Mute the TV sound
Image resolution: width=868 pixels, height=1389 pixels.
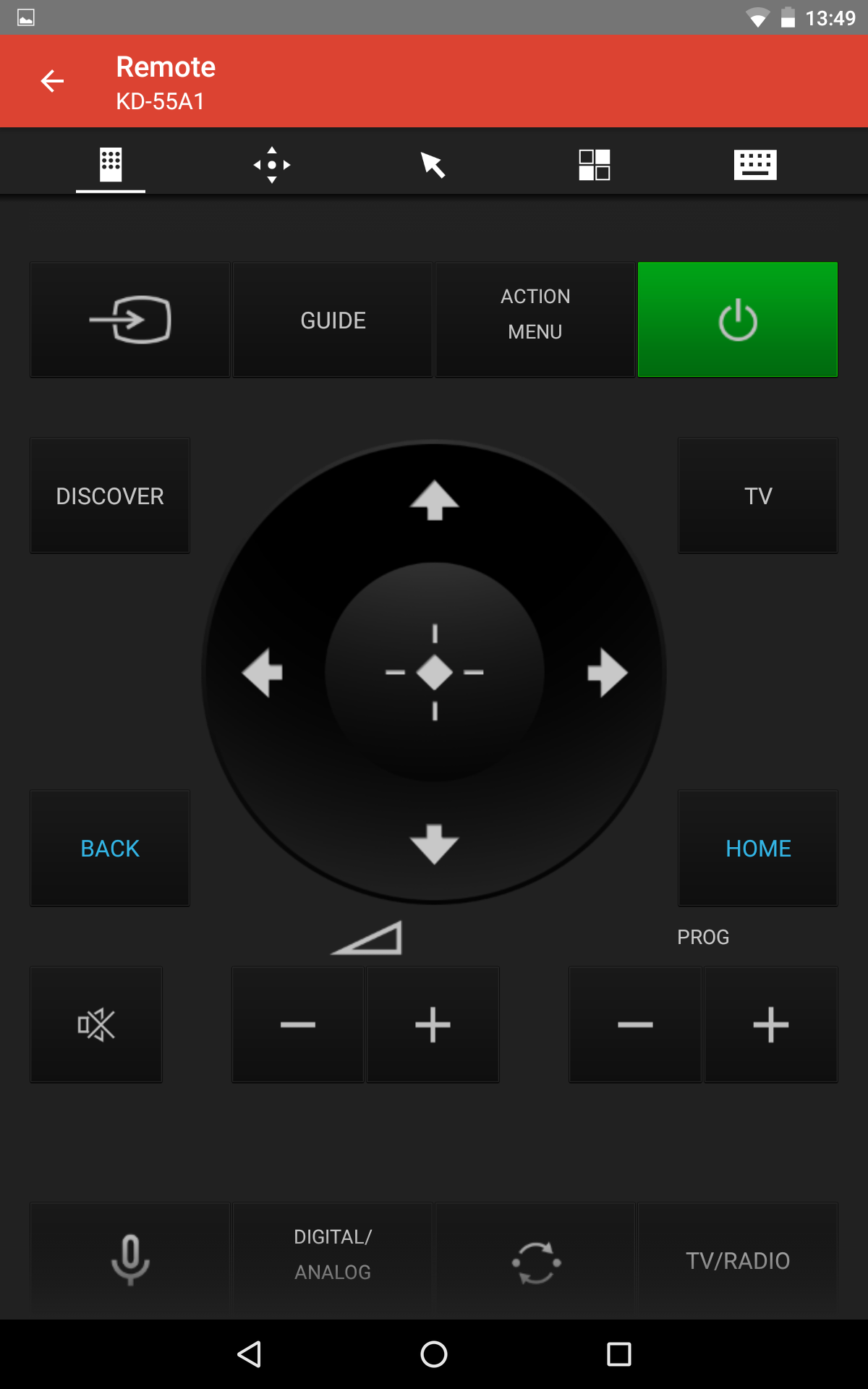click(x=96, y=1024)
